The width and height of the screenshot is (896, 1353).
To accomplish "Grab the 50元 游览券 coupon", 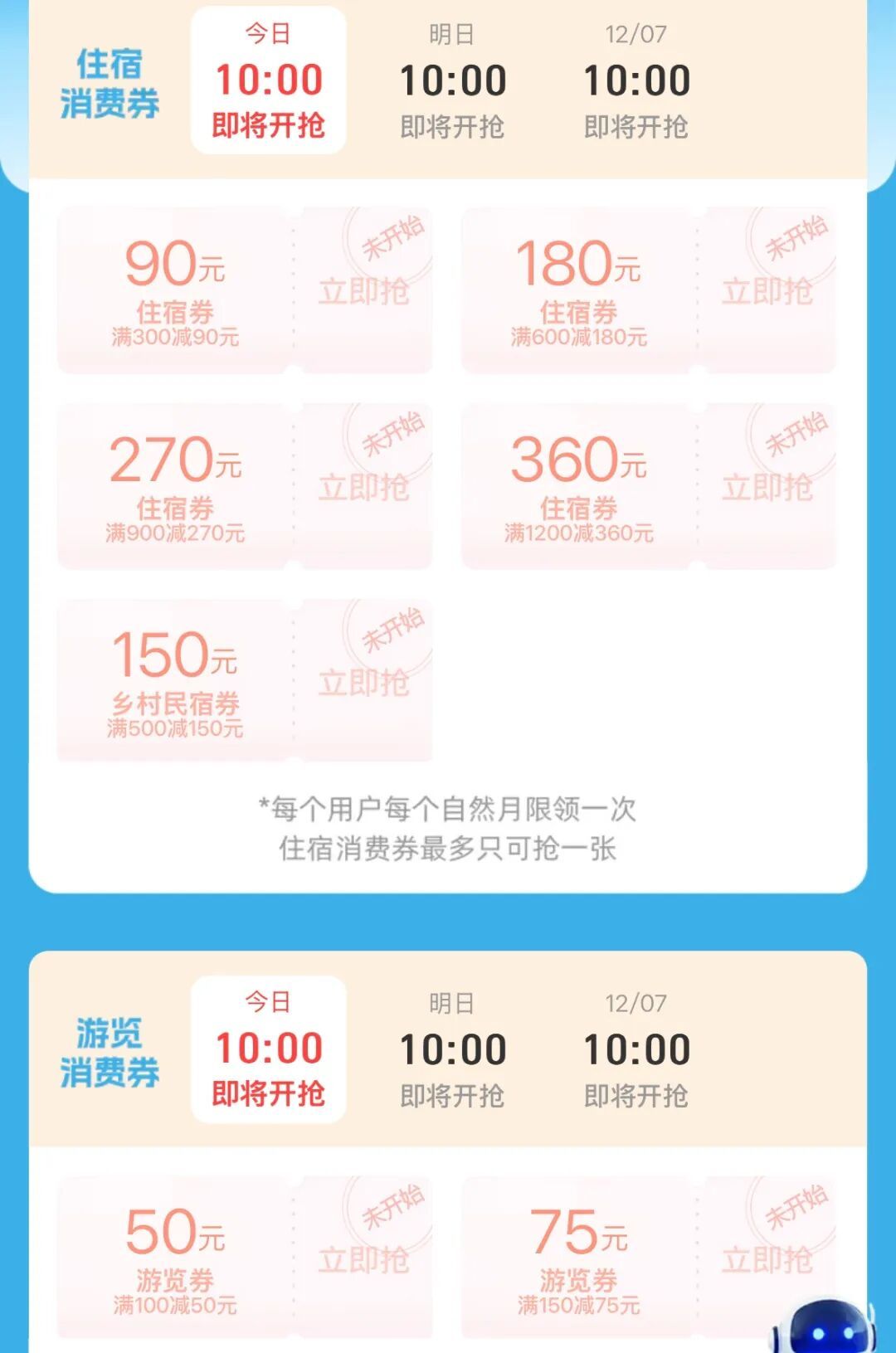I will pyautogui.click(x=363, y=1259).
